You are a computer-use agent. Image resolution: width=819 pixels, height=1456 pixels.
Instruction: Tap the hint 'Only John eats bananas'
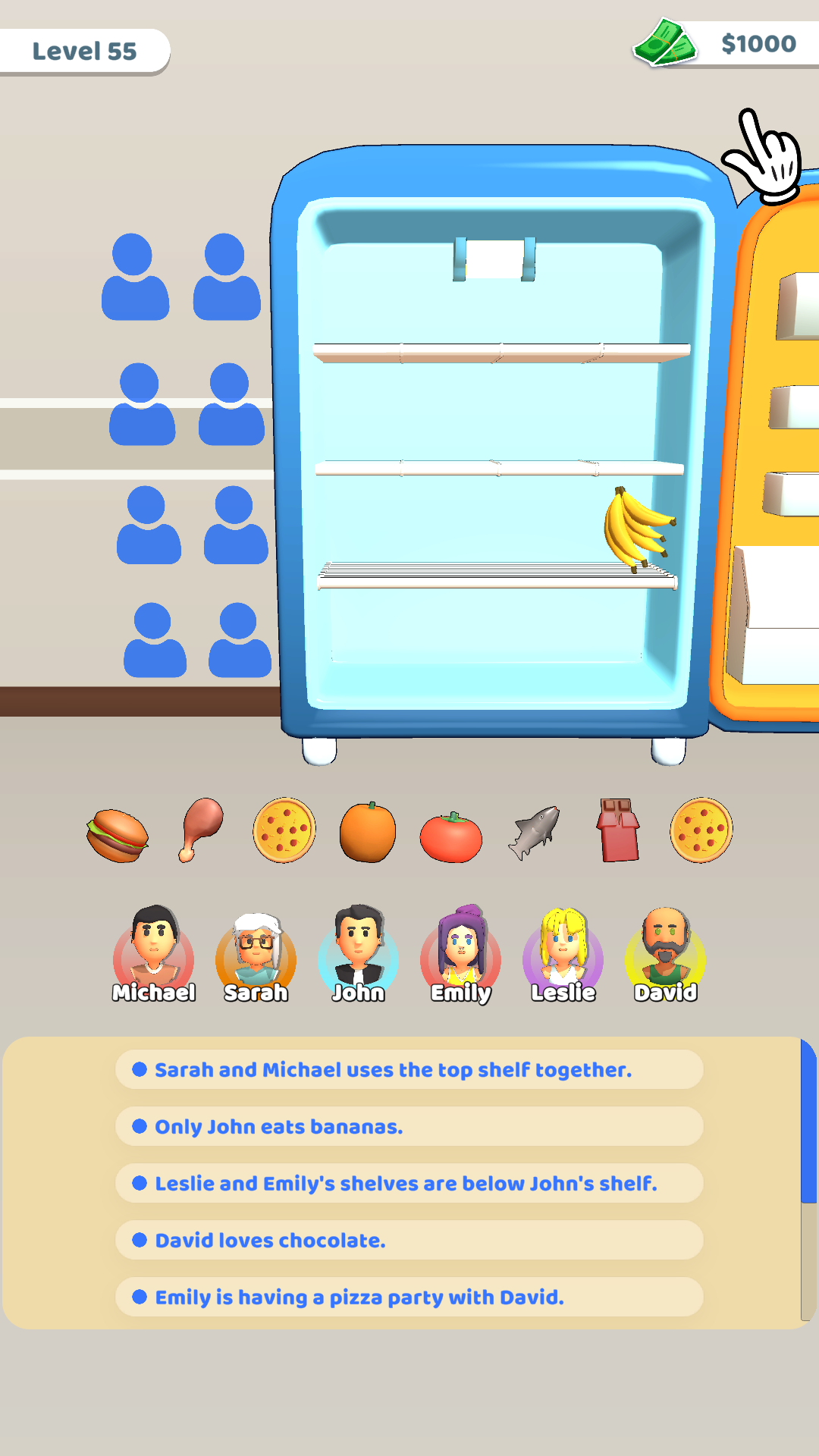click(409, 1127)
